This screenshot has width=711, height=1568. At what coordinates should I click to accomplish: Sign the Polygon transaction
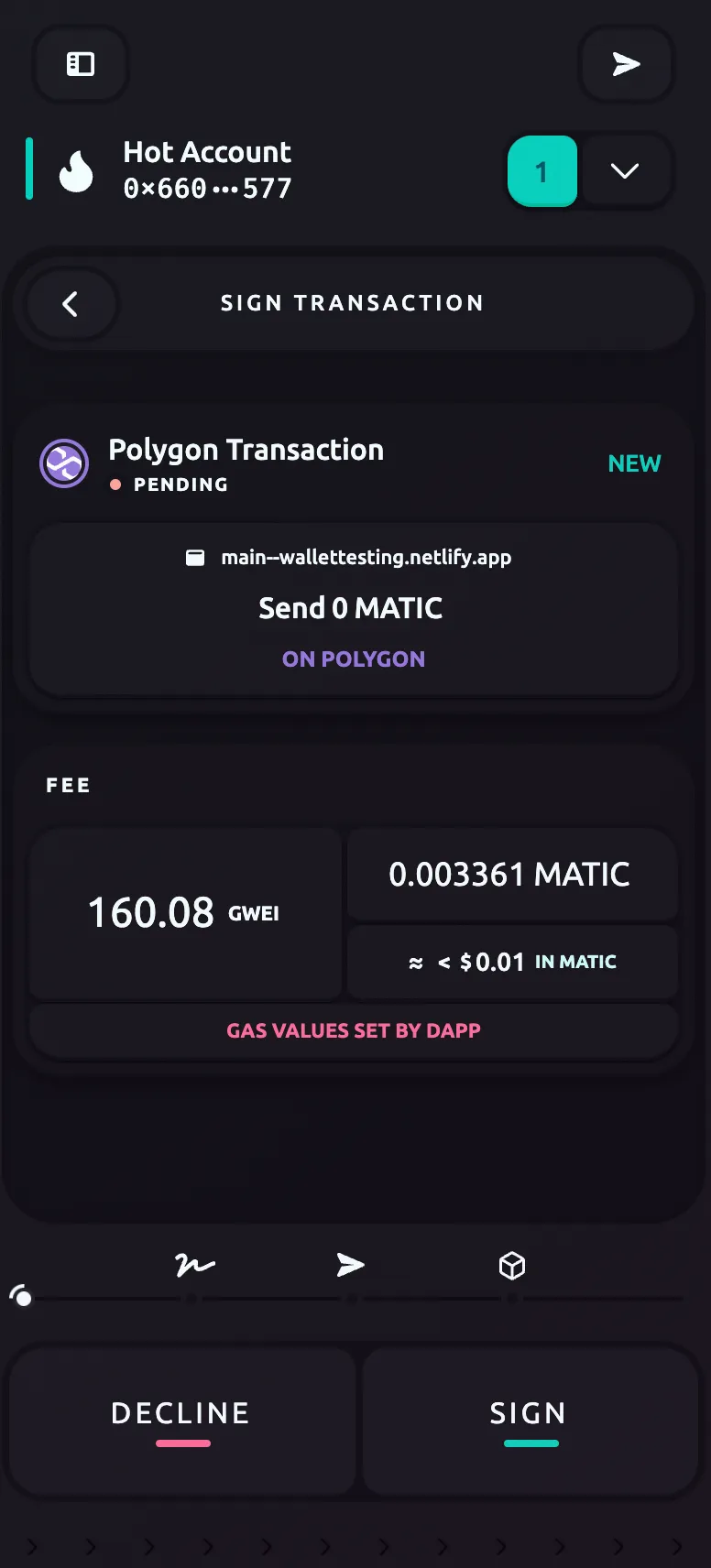pos(530,1419)
